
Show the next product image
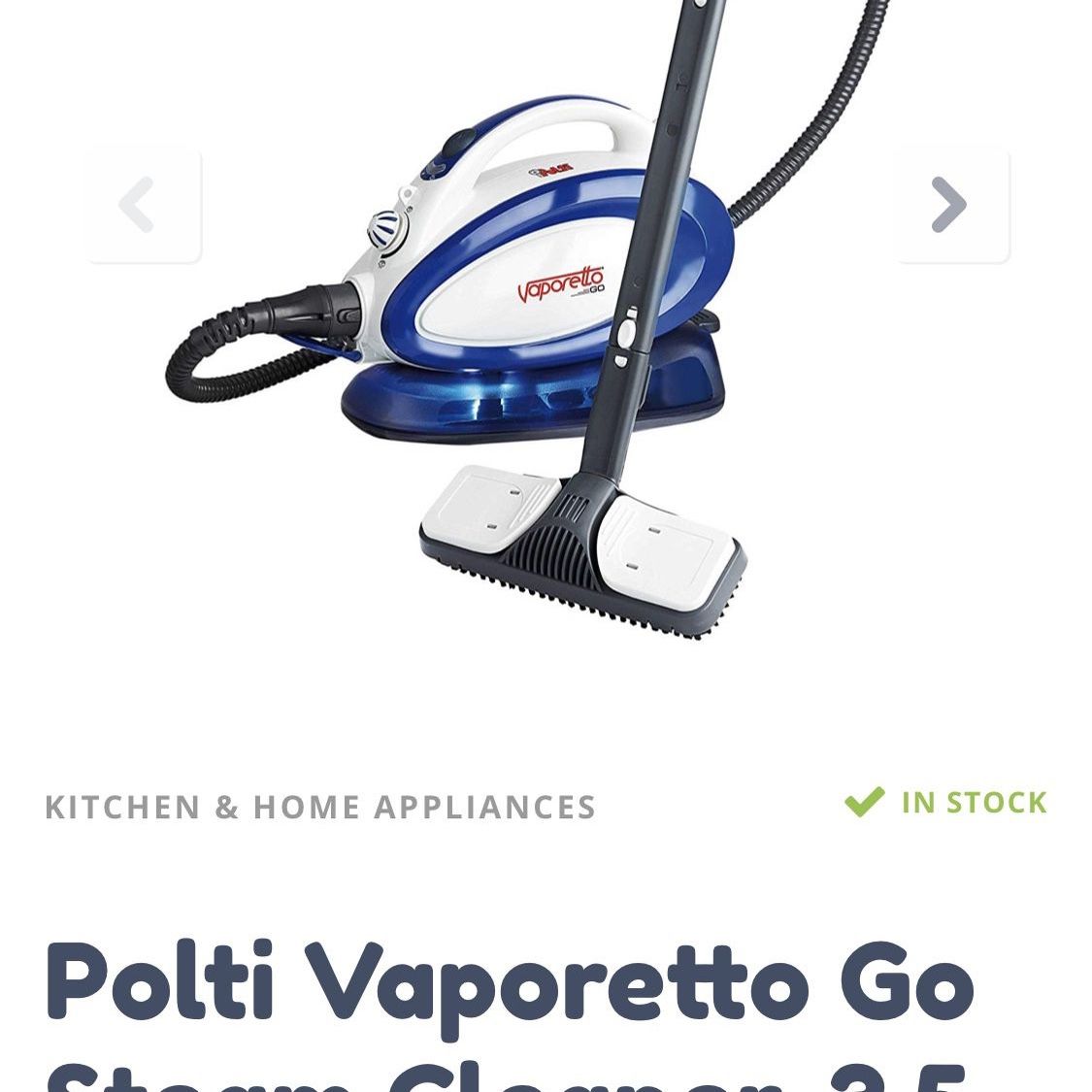pyautogui.click(x=950, y=205)
